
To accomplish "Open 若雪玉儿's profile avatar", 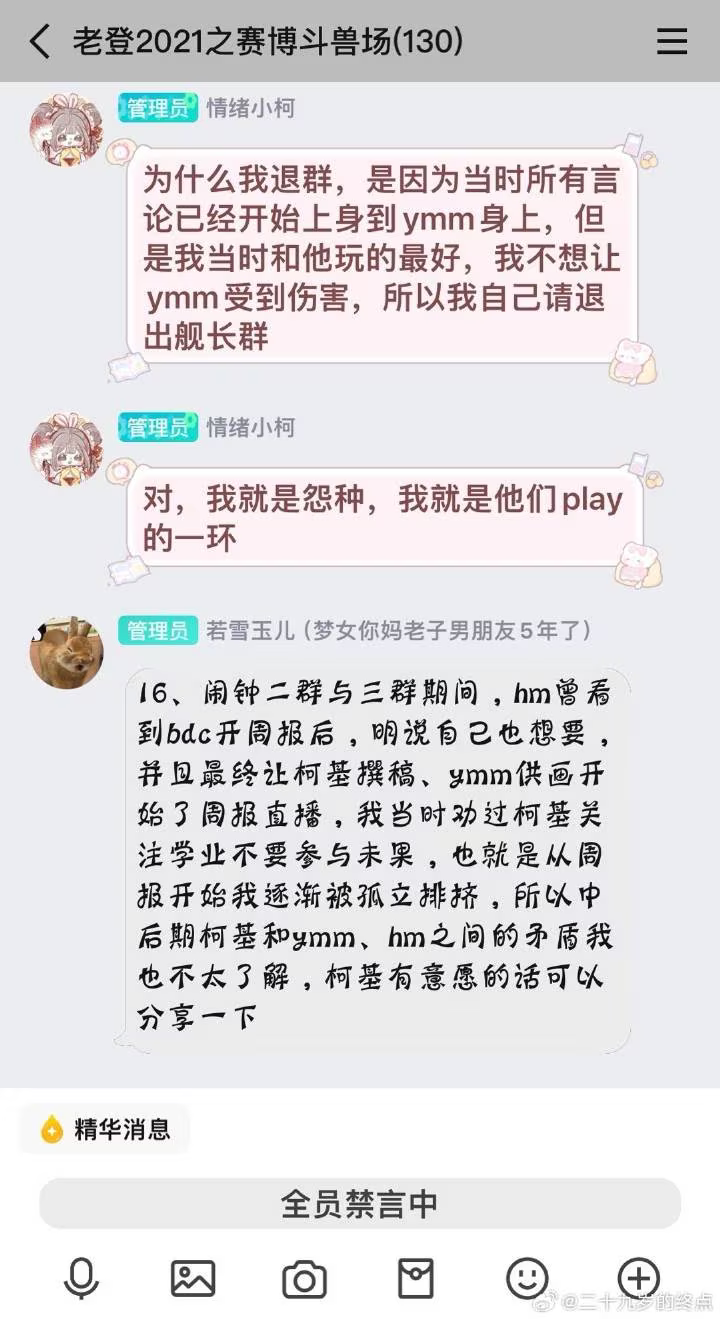I will pos(66,653).
